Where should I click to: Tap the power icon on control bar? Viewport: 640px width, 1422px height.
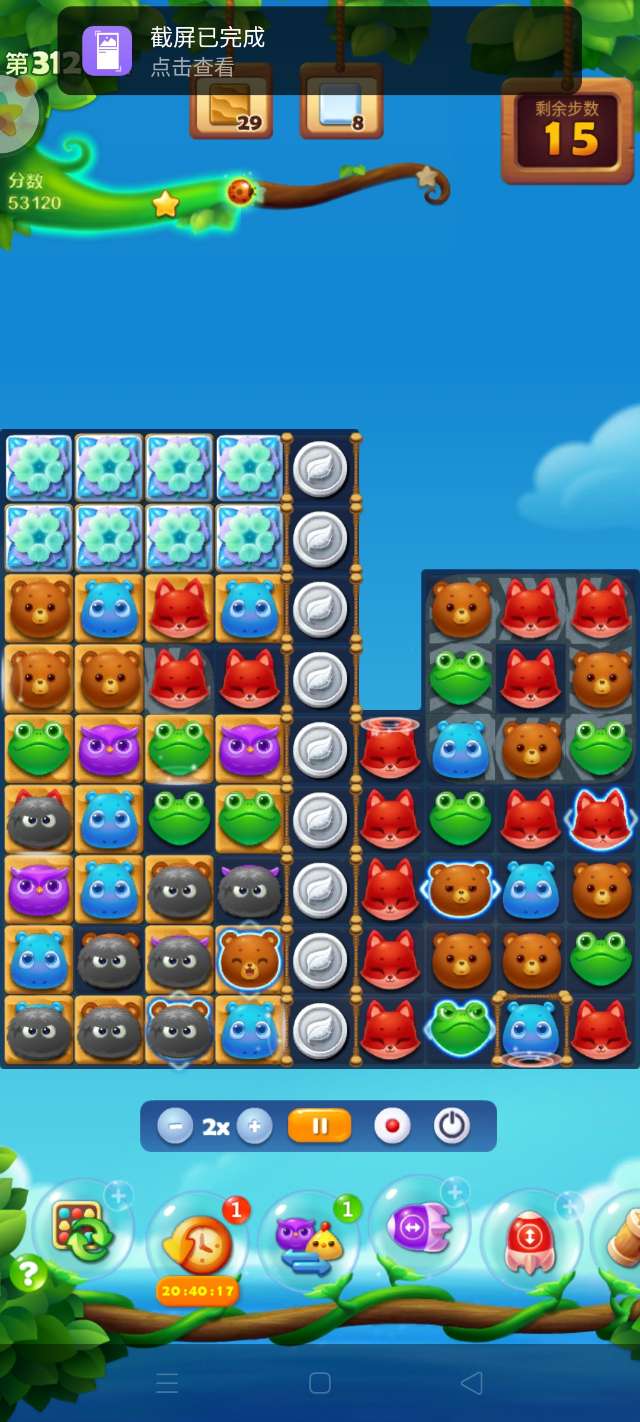452,1126
